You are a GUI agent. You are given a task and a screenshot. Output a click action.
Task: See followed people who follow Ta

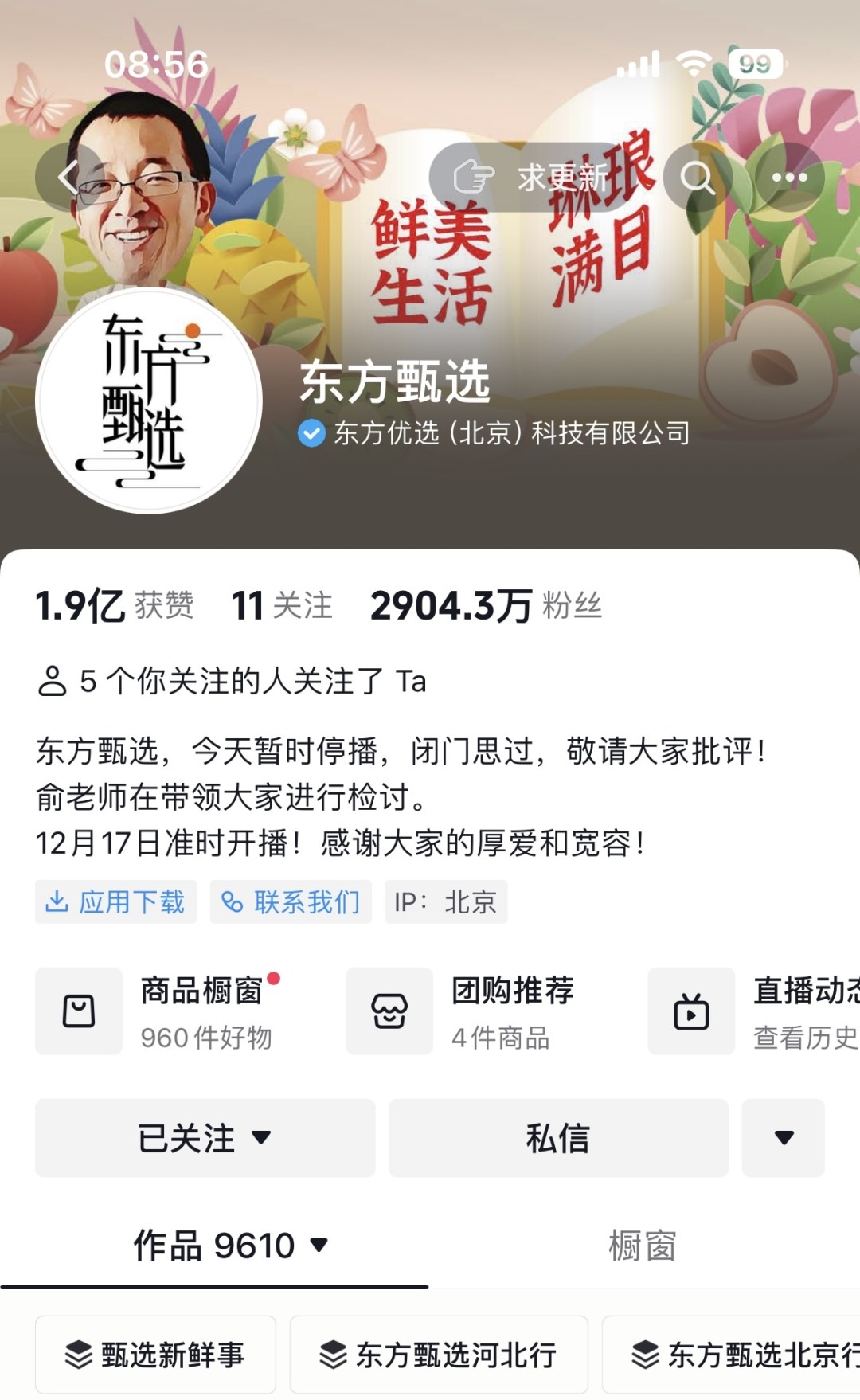tap(232, 682)
